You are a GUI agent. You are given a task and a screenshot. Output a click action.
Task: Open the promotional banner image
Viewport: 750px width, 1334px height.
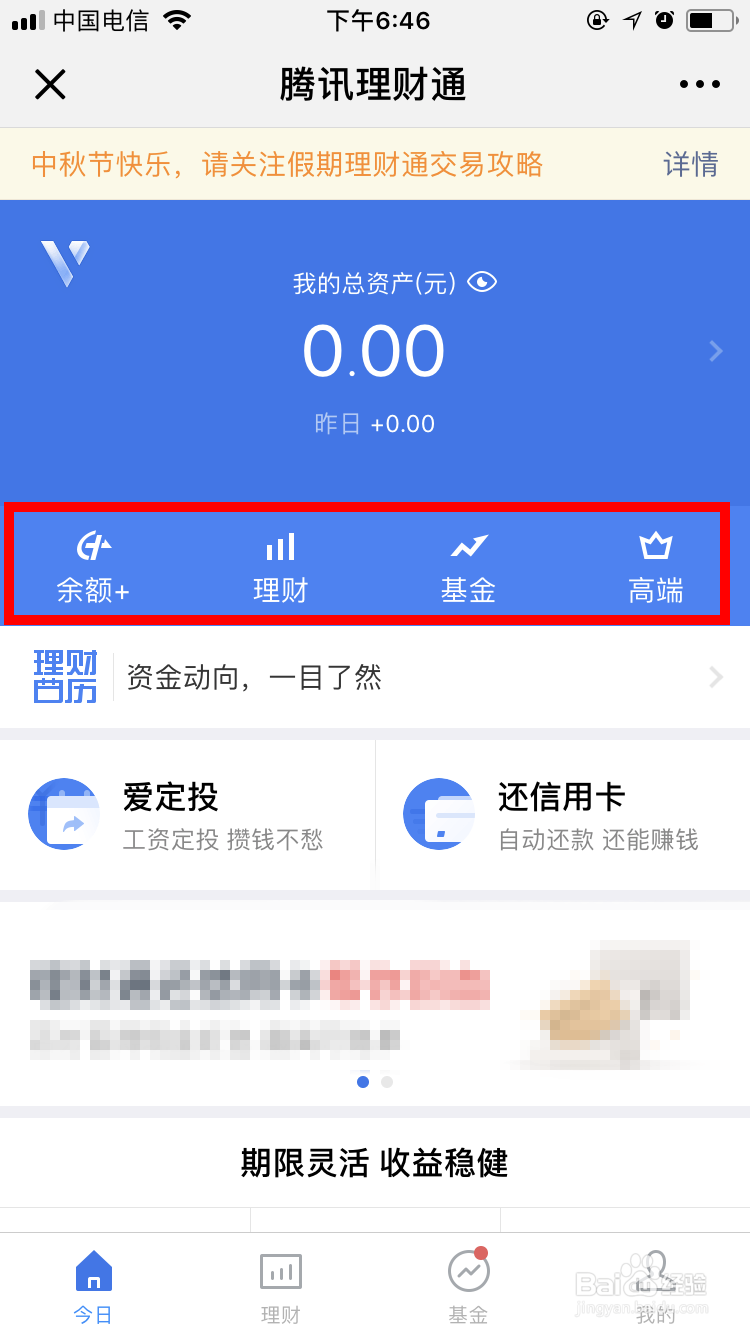[375, 1000]
